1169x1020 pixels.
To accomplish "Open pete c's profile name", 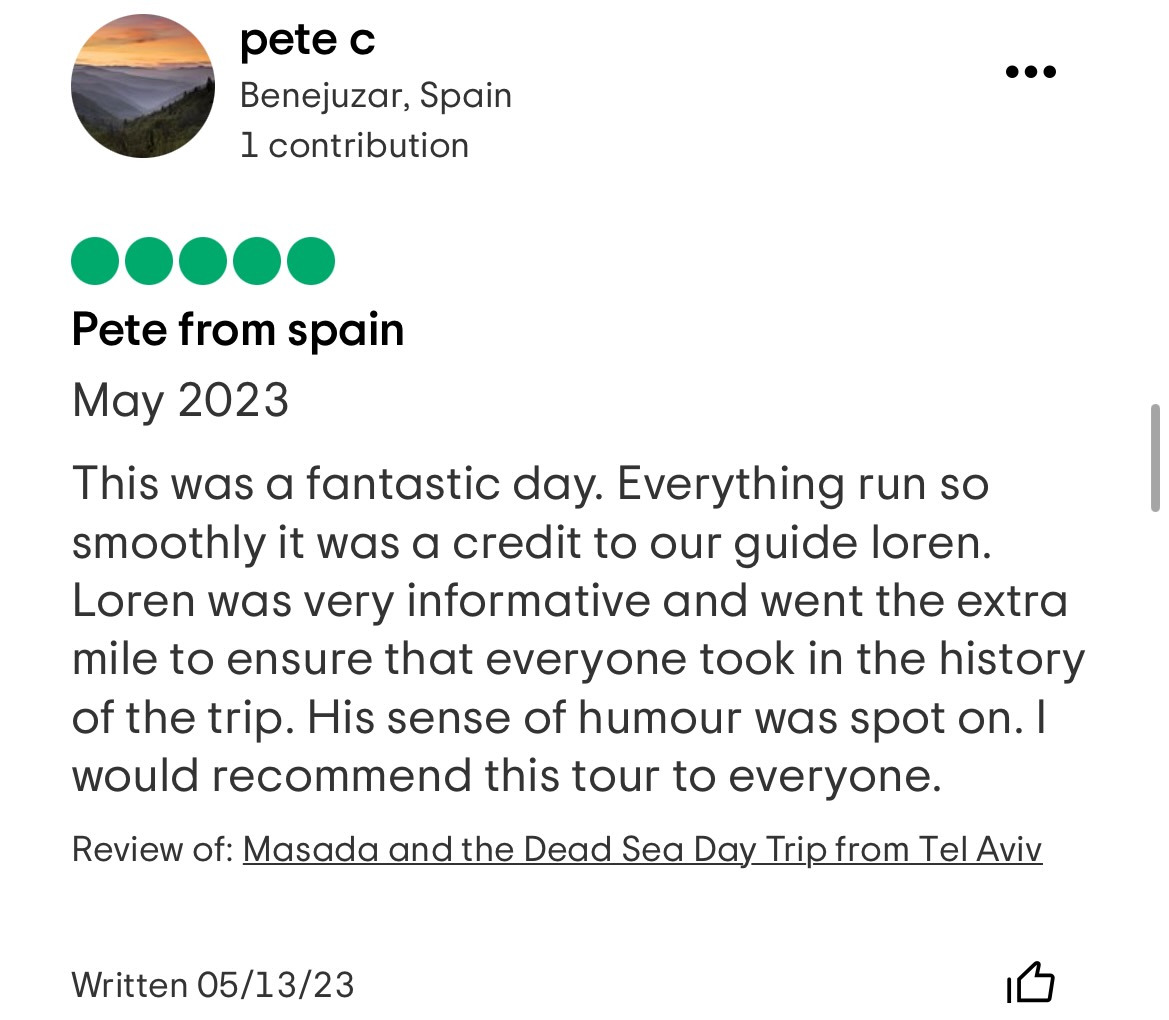I will 307,40.
